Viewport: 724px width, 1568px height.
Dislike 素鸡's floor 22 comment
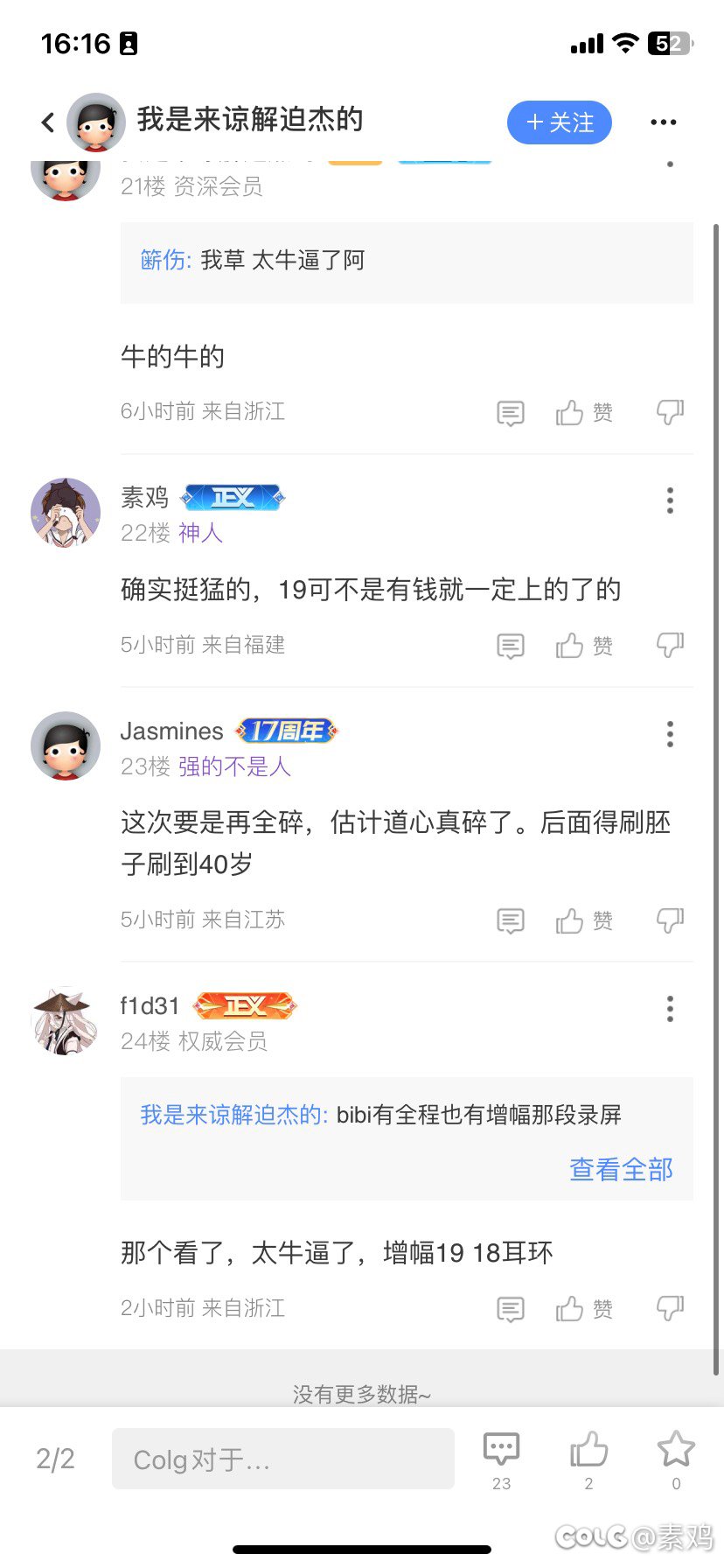pos(671,646)
